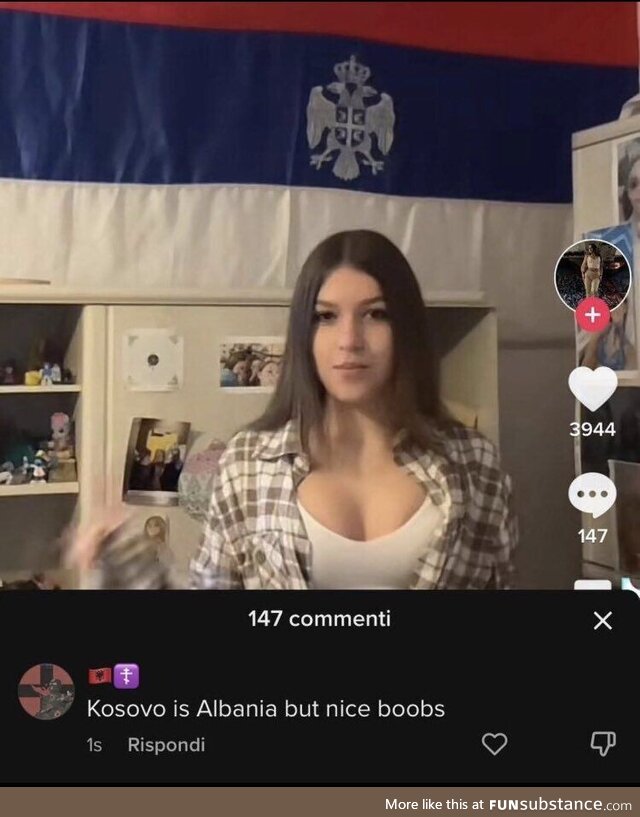Close the 147 commenti panel
The width and height of the screenshot is (640, 817).
pyautogui.click(x=602, y=621)
